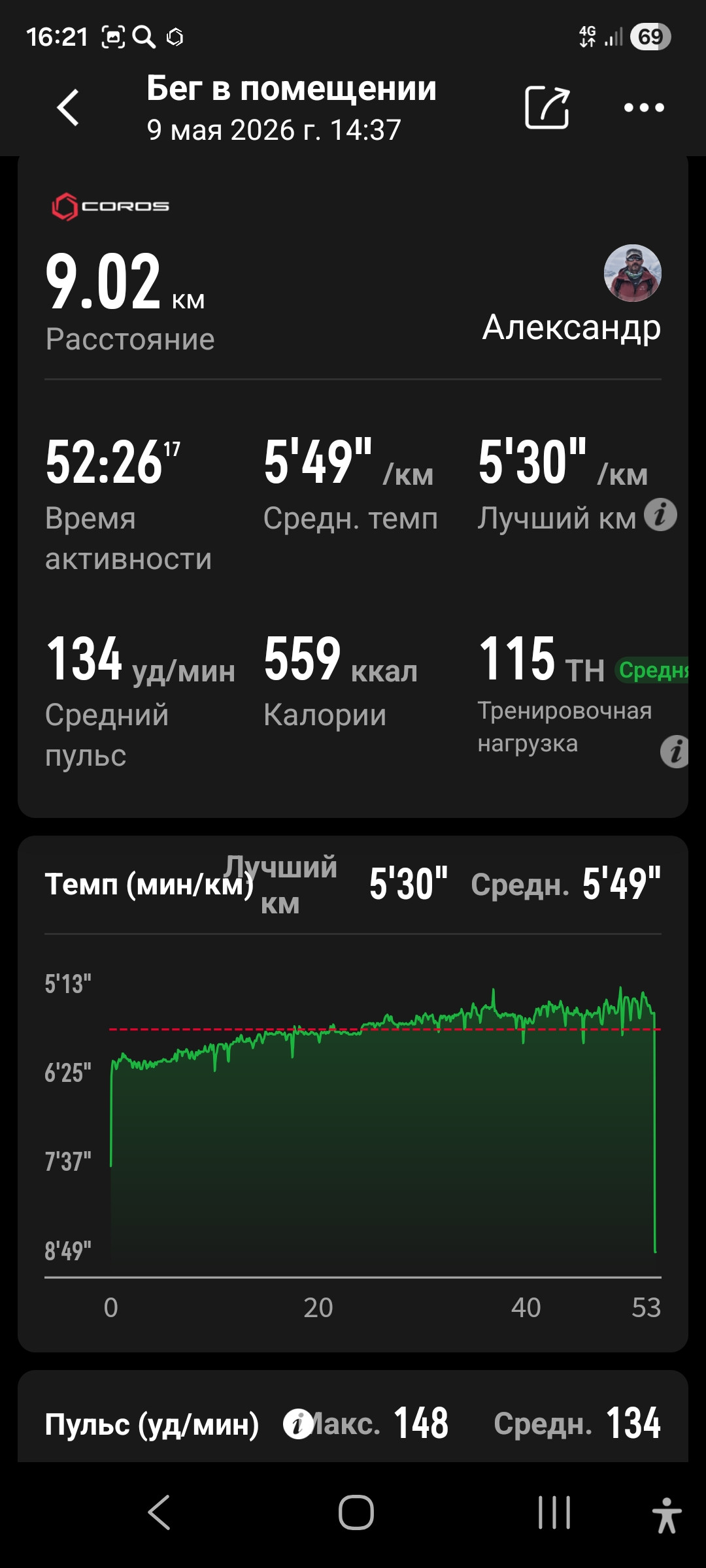The image size is (706, 1568).
Task: Tap the accessibility shortcut in the navigation bar
Action: pyautogui.click(x=666, y=1515)
